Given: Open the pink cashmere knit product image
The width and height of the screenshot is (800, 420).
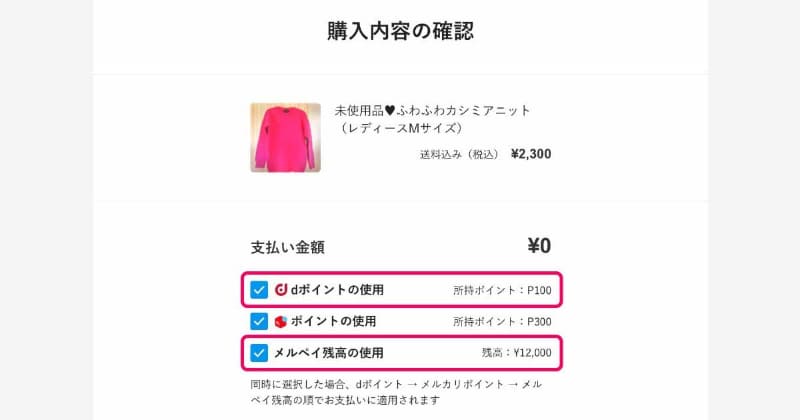Looking at the screenshot, I should (x=285, y=137).
